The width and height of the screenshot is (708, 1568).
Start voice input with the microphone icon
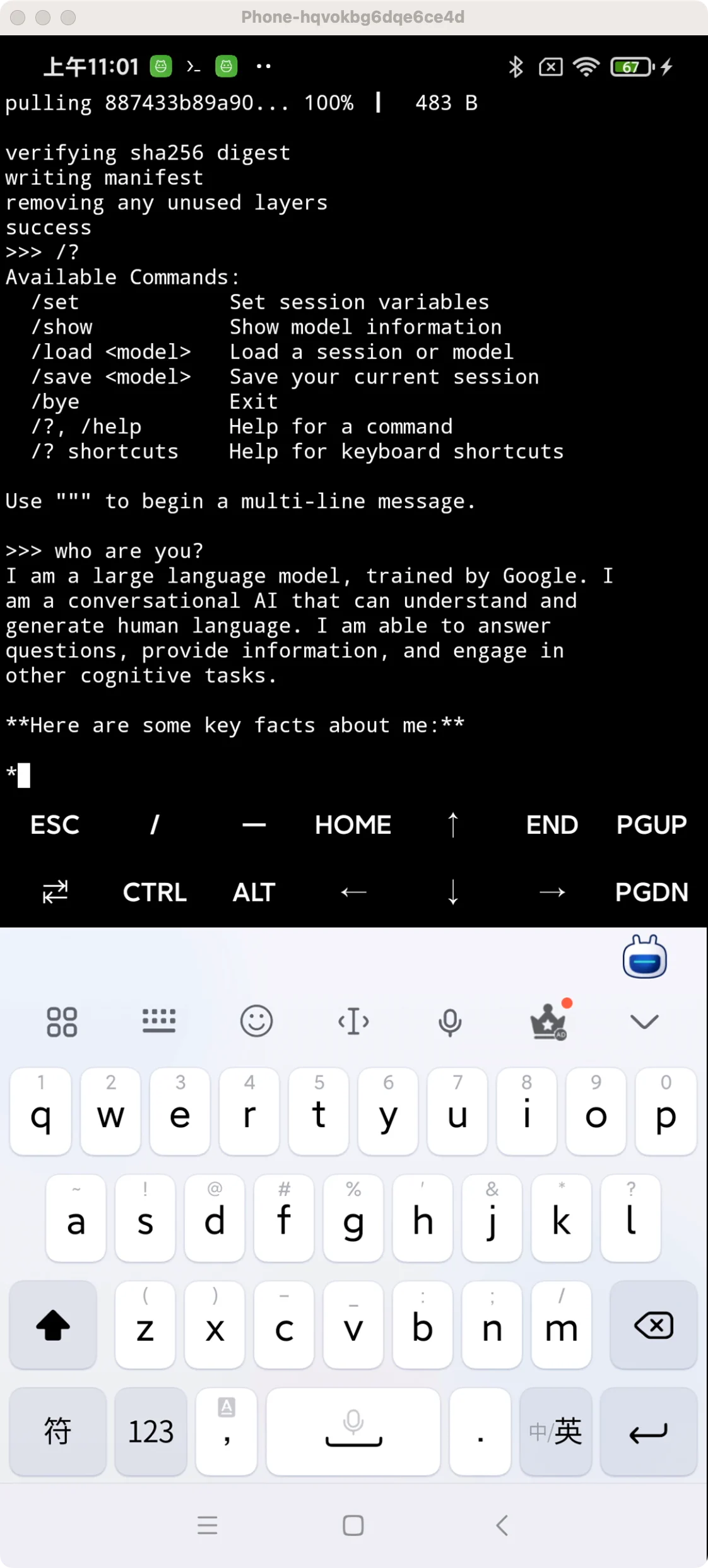click(x=450, y=1022)
